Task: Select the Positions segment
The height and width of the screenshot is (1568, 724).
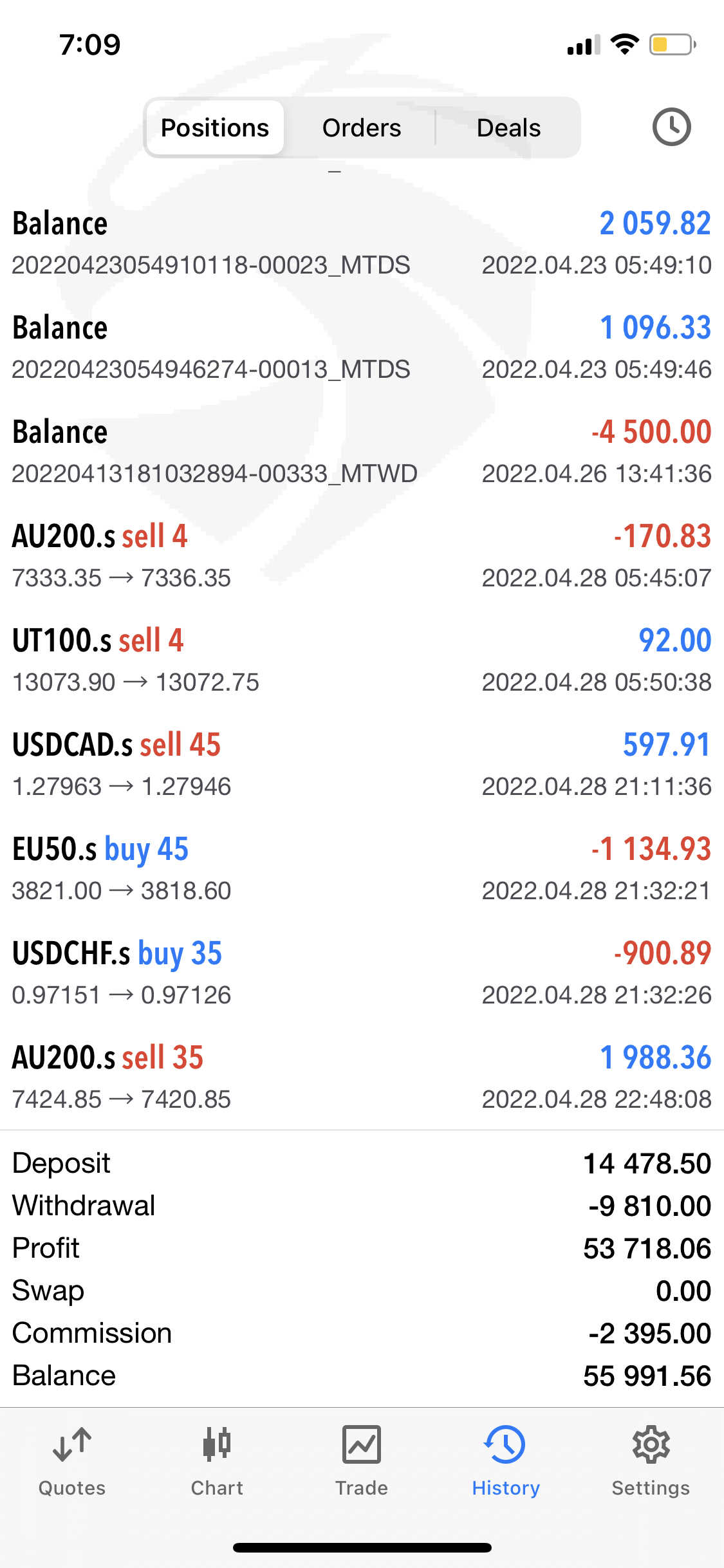Action: coord(215,127)
